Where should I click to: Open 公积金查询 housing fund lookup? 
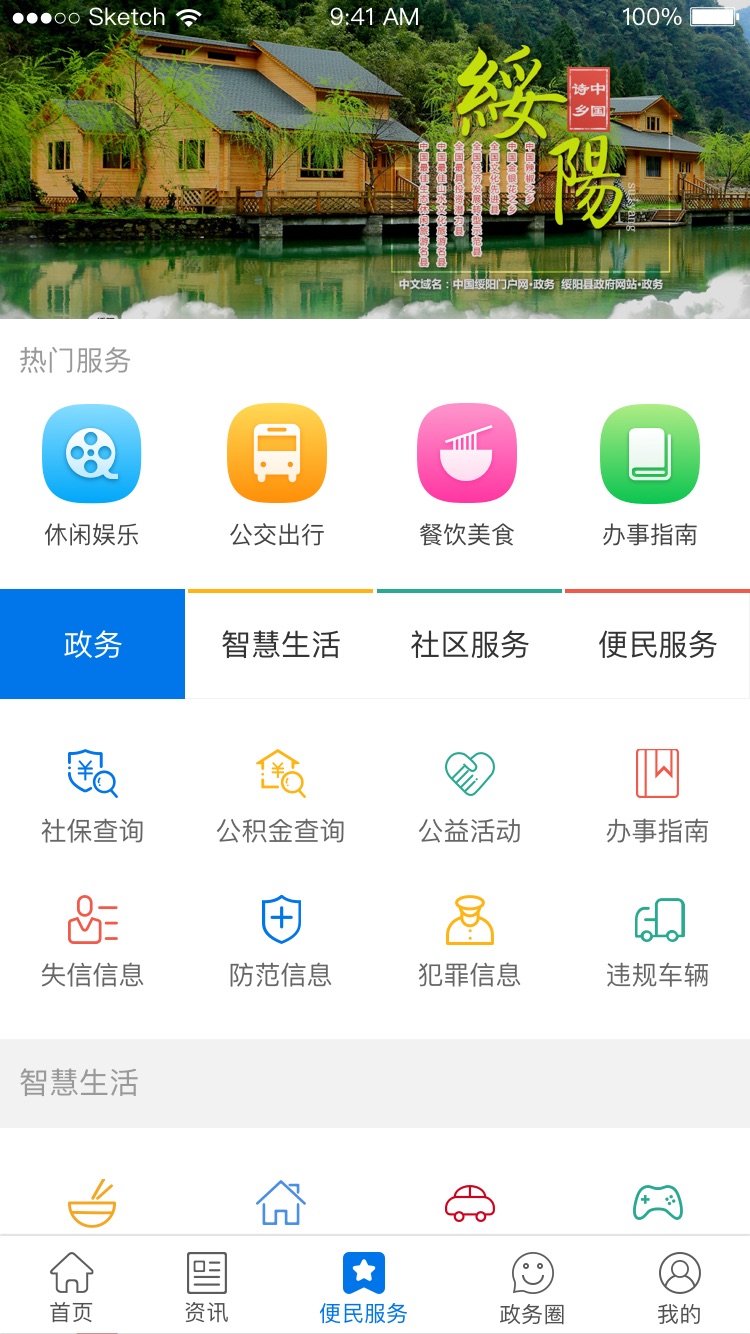tap(280, 795)
